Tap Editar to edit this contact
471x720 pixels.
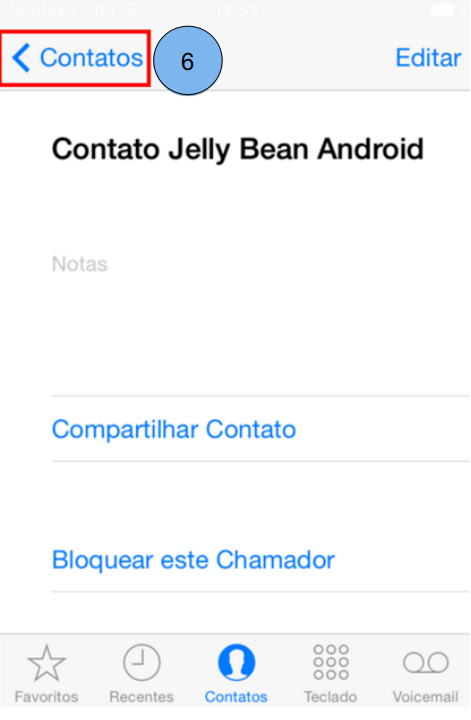(x=428, y=58)
